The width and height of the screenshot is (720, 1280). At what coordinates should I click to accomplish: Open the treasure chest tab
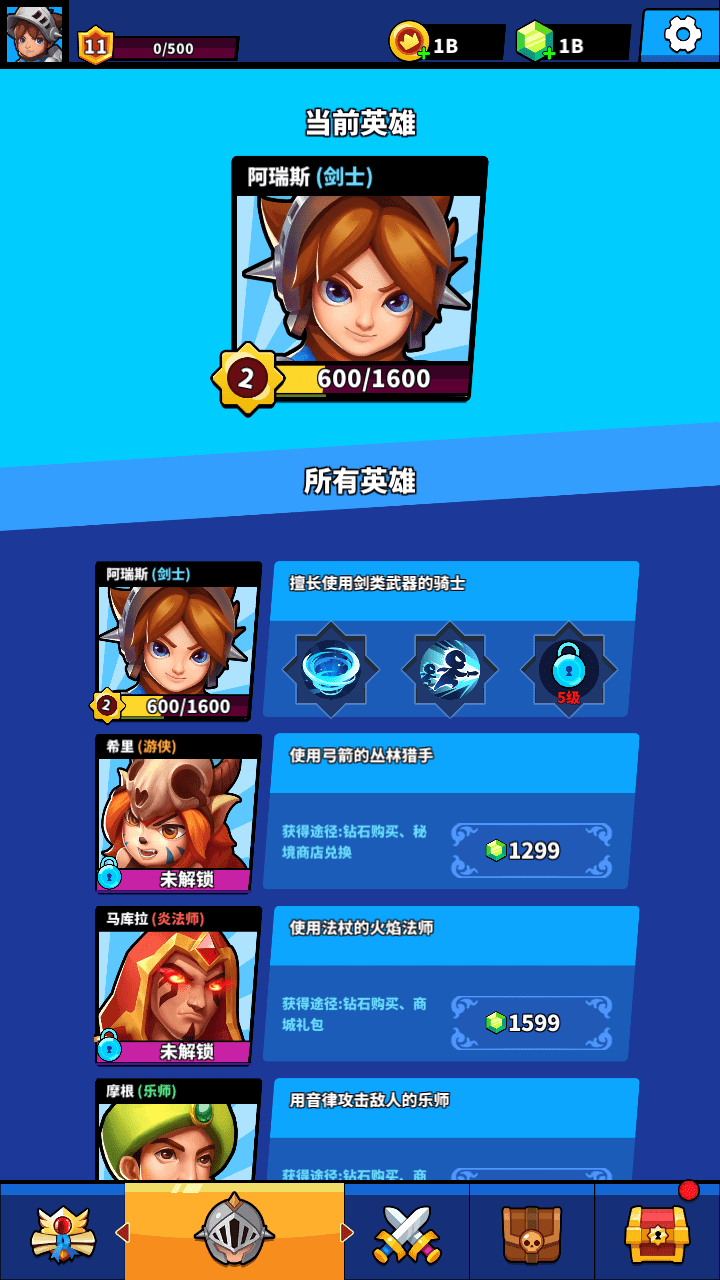point(657,1232)
